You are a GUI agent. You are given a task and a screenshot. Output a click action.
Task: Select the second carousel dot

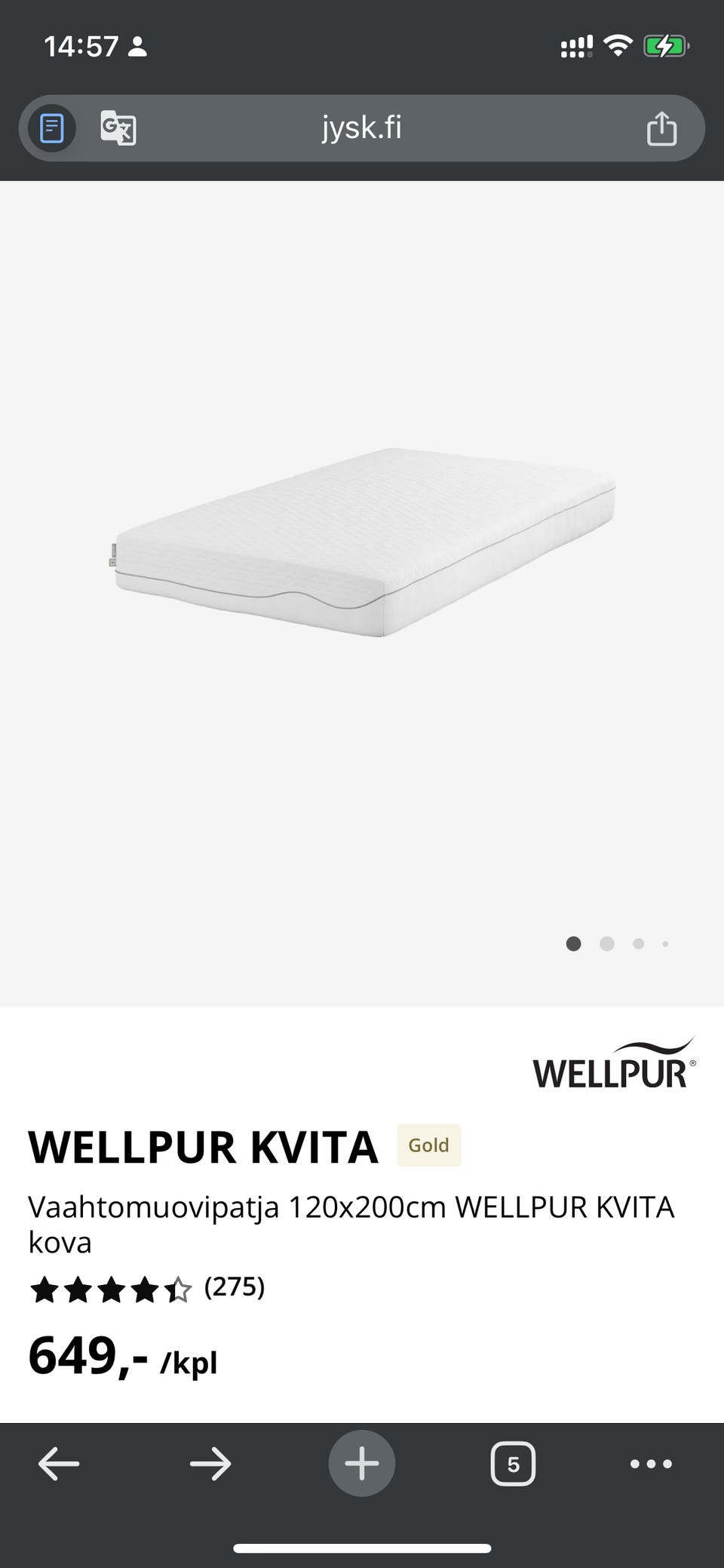[x=606, y=944]
